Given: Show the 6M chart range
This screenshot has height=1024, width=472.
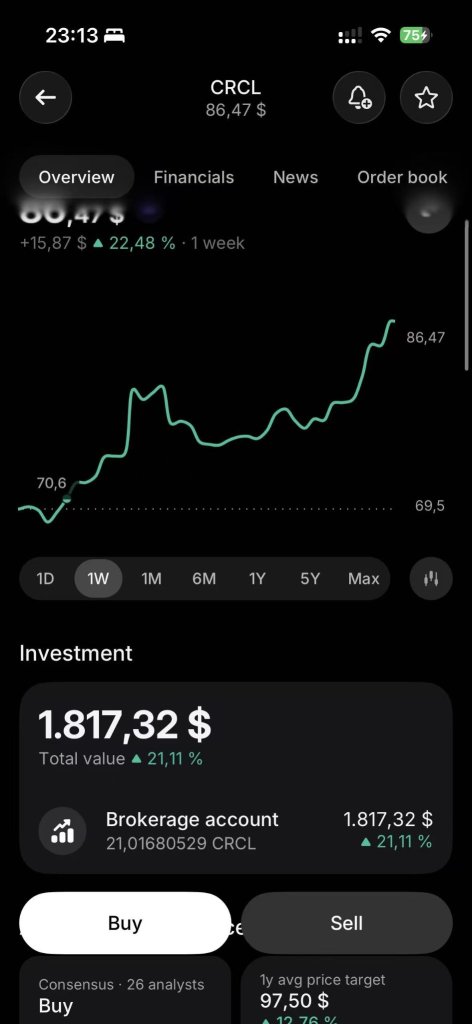Looking at the screenshot, I should [204, 579].
